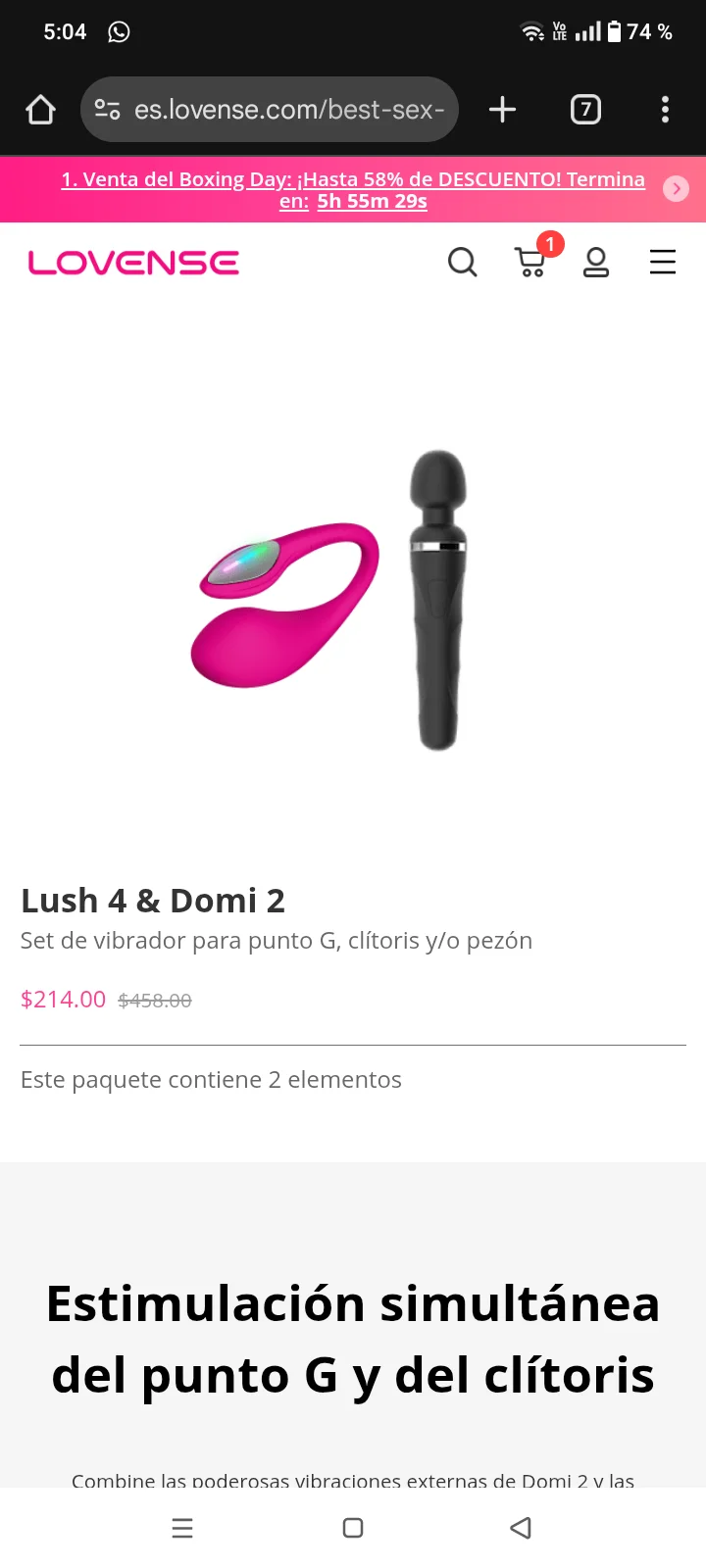Screen dimensions: 706x1568
Task: Open the Boxing Day sale banner link
Action: 353,190
